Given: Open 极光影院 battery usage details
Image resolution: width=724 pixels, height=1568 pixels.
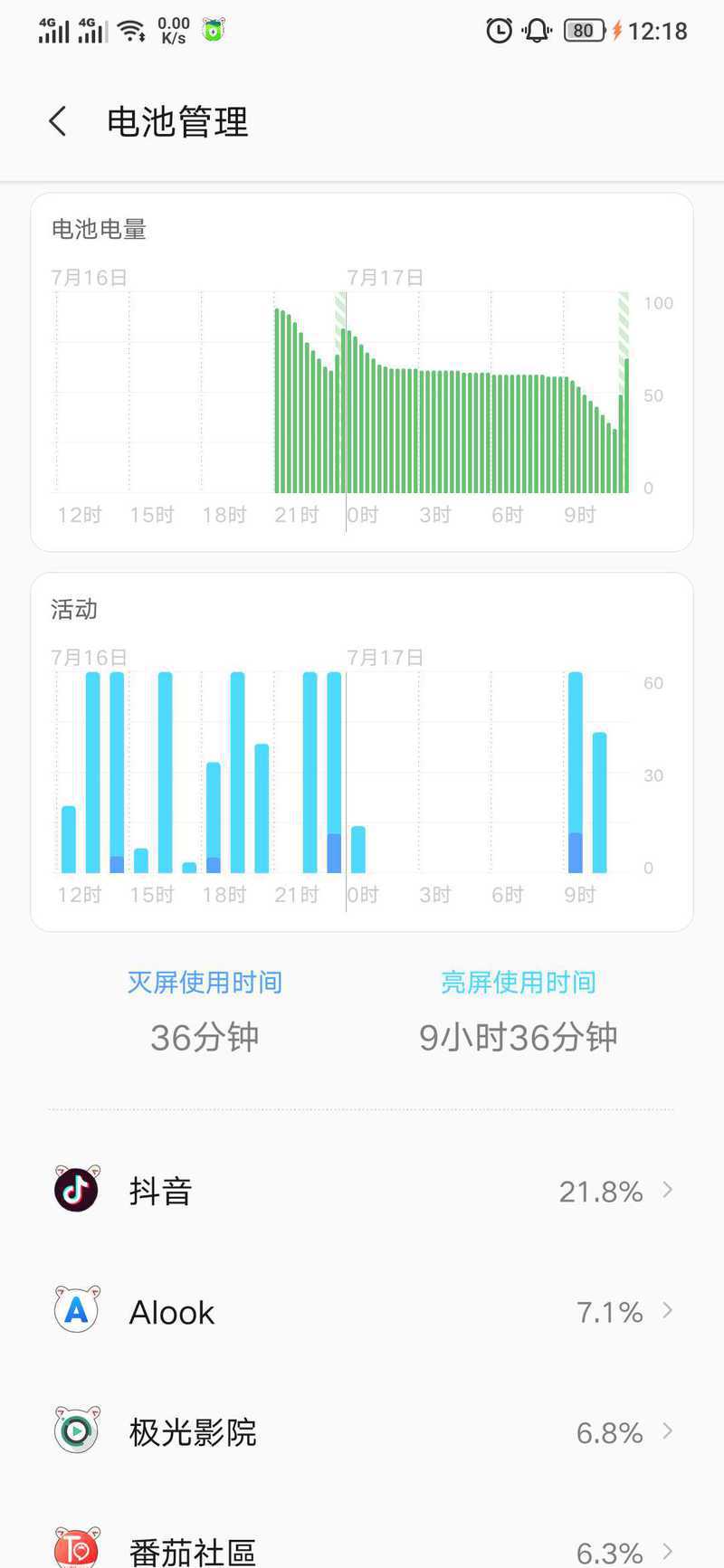Looking at the screenshot, I should 362,1431.
